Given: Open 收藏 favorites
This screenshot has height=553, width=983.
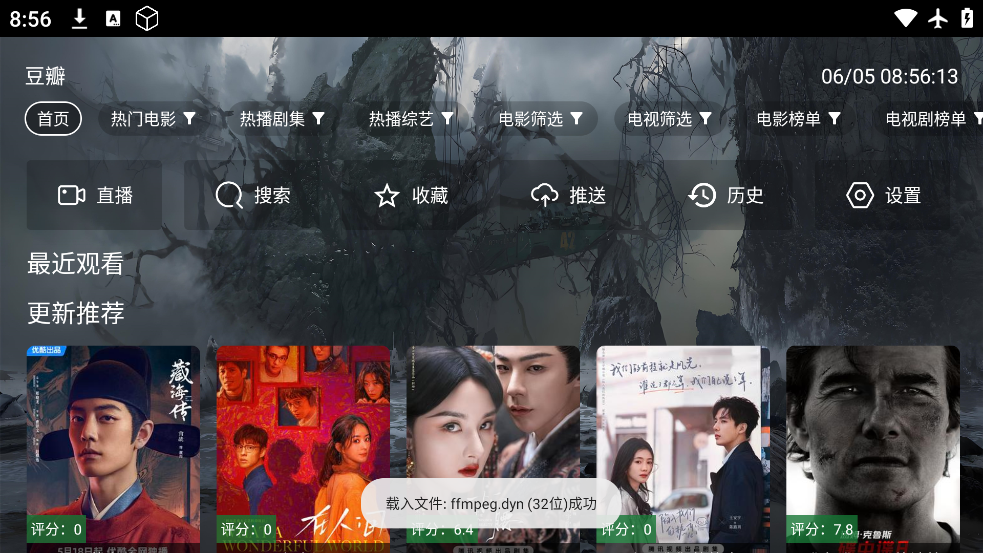Looking at the screenshot, I should (410, 196).
